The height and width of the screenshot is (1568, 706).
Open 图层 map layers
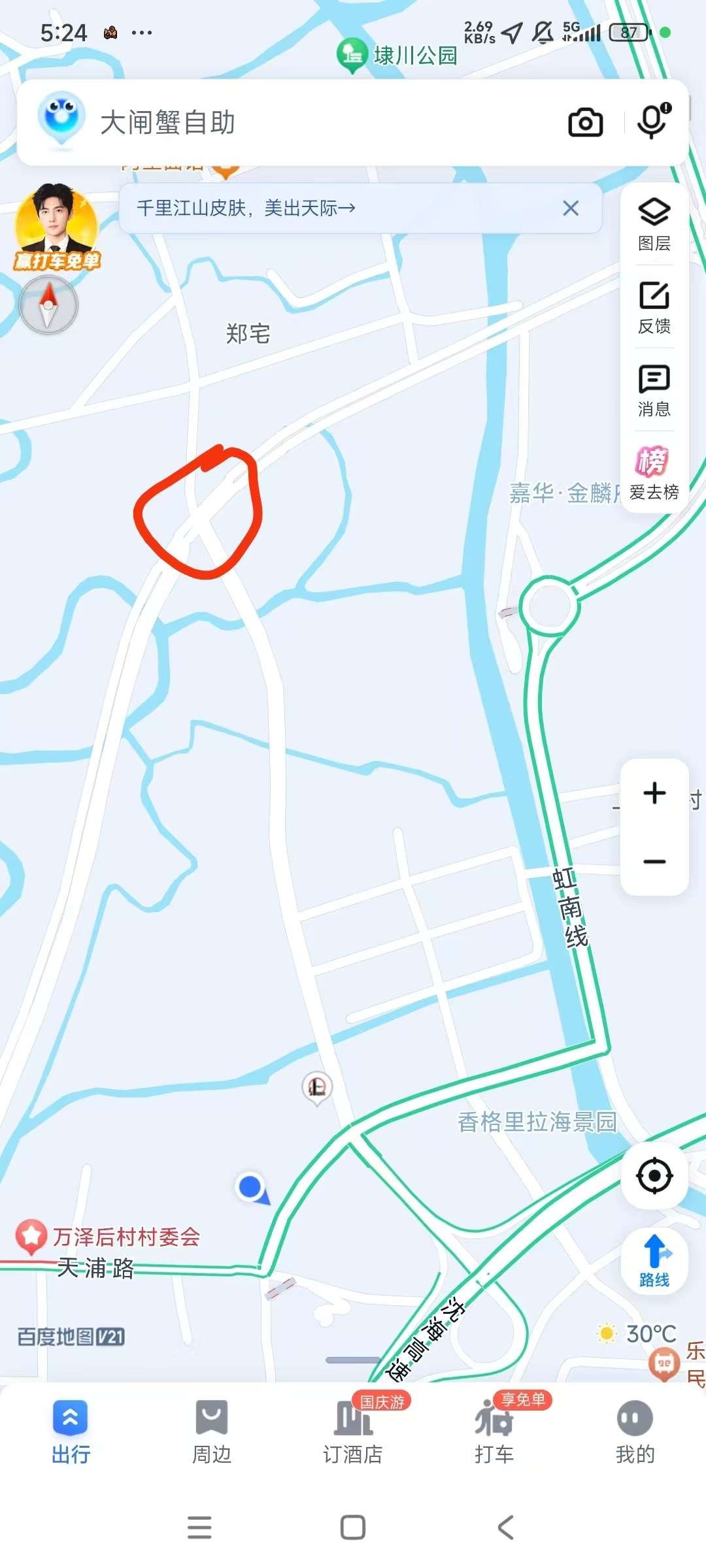point(654,224)
